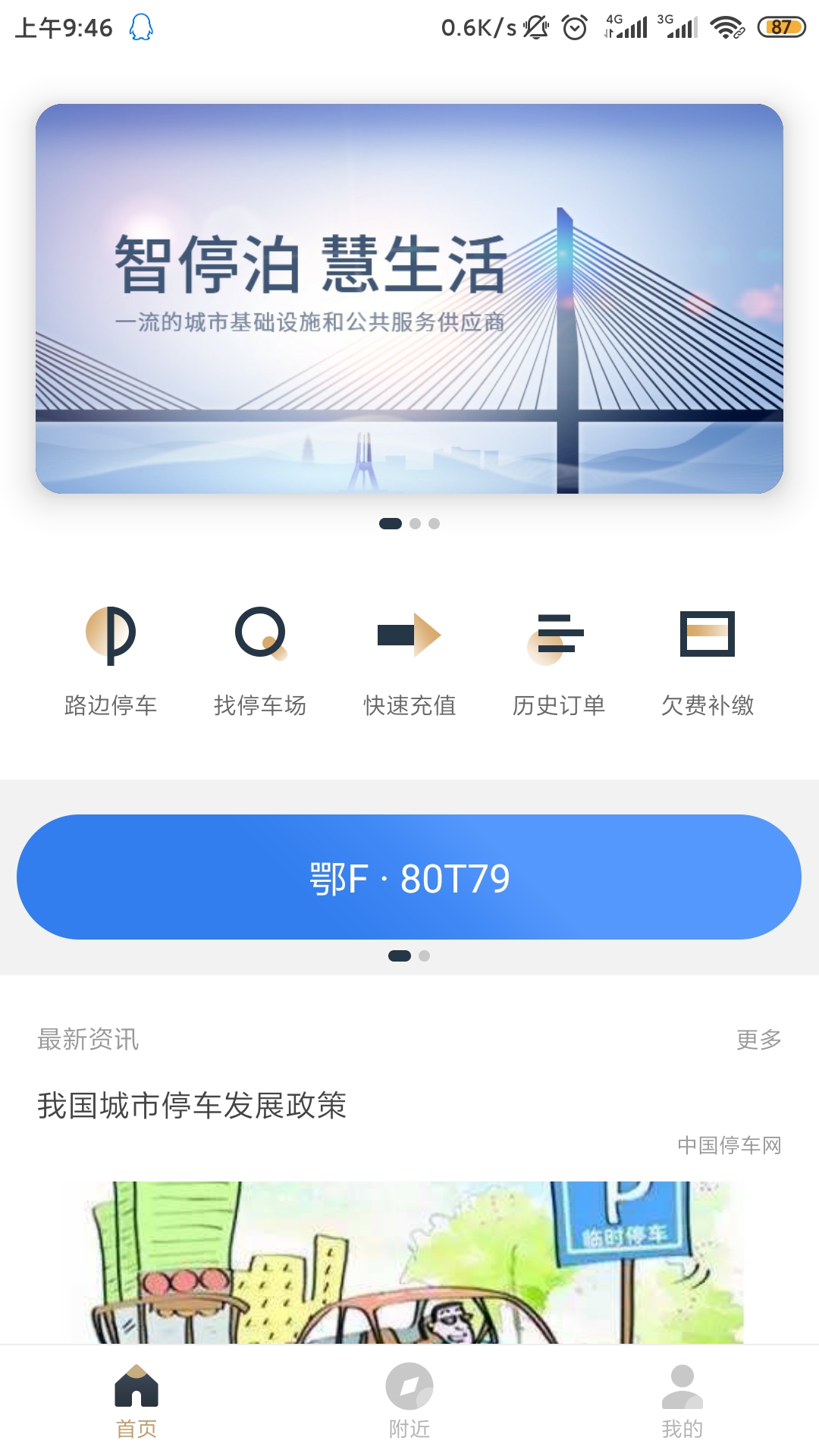Select the license plate 鄂F·80T79 button
This screenshot has height=1456, width=819.
click(x=409, y=877)
